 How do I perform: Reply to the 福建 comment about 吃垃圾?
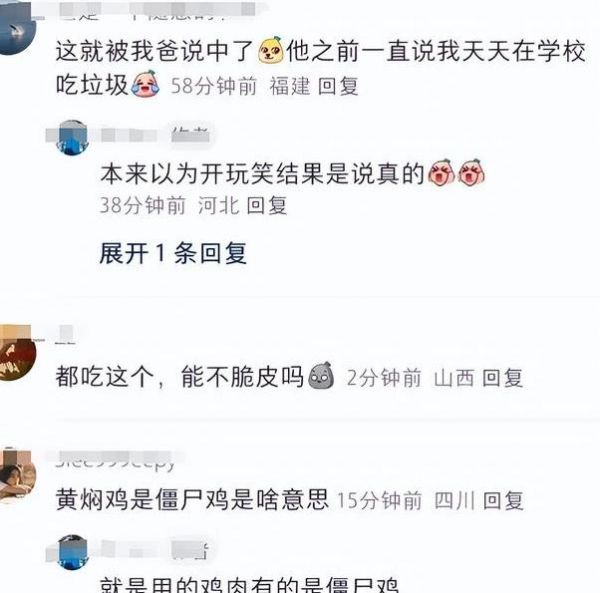coord(338,87)
